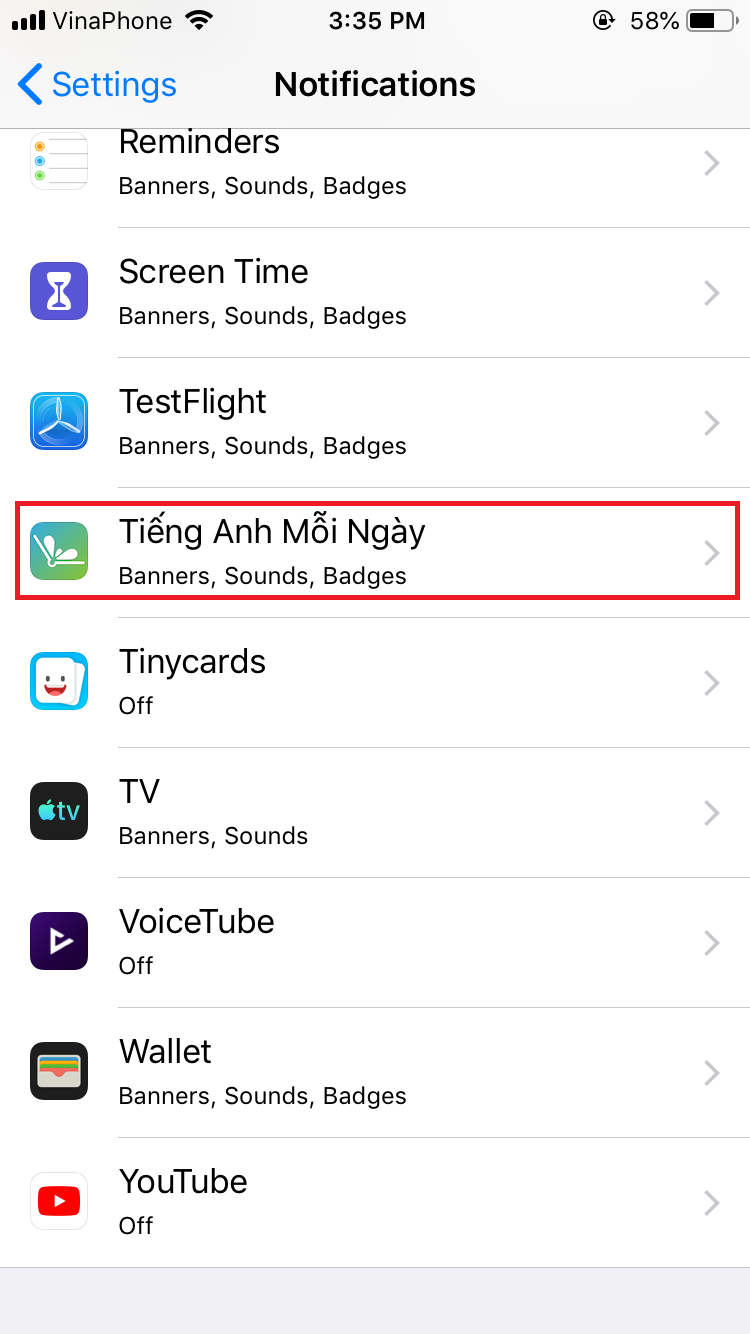Screen dimensions: 750x1334
Task: Open YouTube notification settings
Action: (x=375, y=1202)
